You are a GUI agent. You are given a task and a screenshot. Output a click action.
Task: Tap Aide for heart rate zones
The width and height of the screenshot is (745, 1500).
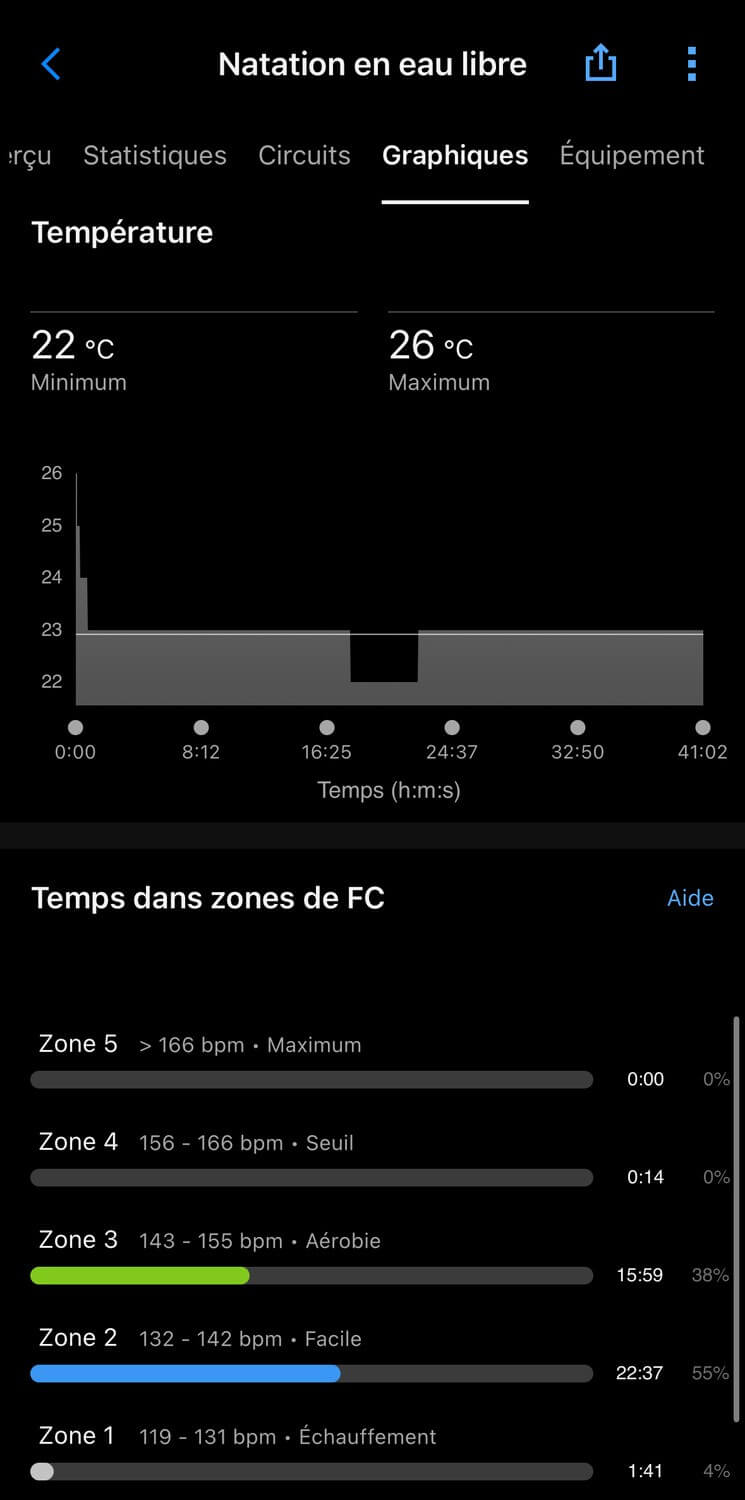pos(690,898)
